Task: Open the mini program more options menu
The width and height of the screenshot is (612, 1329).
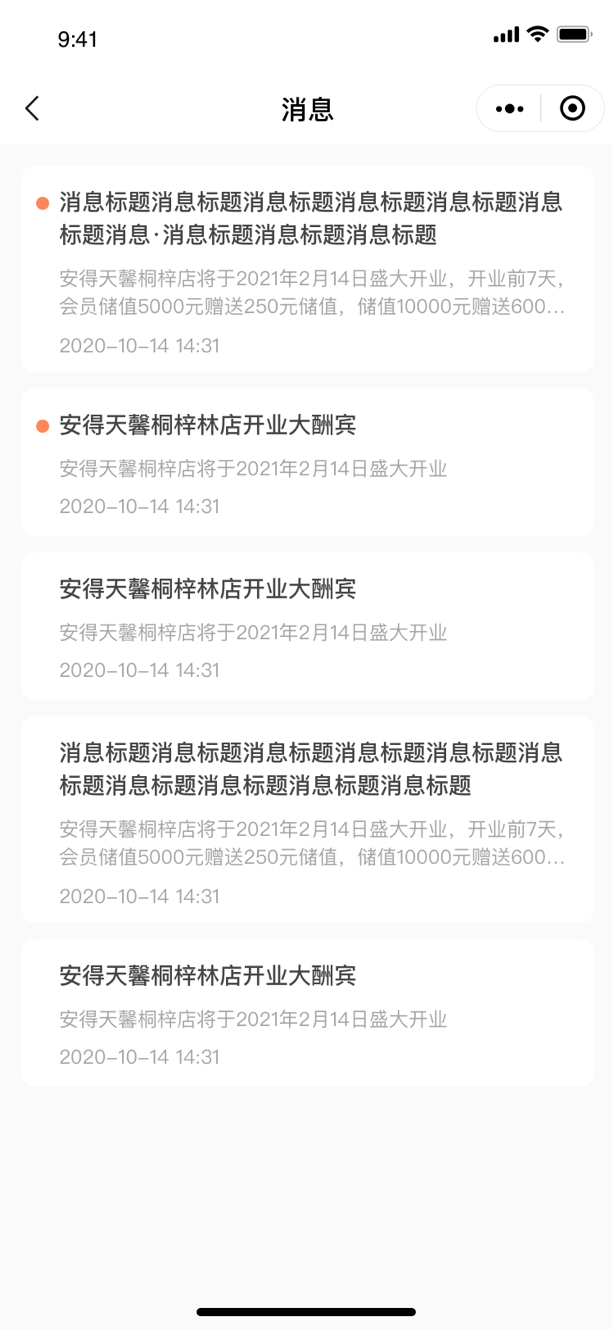Action: coord(509,109)
